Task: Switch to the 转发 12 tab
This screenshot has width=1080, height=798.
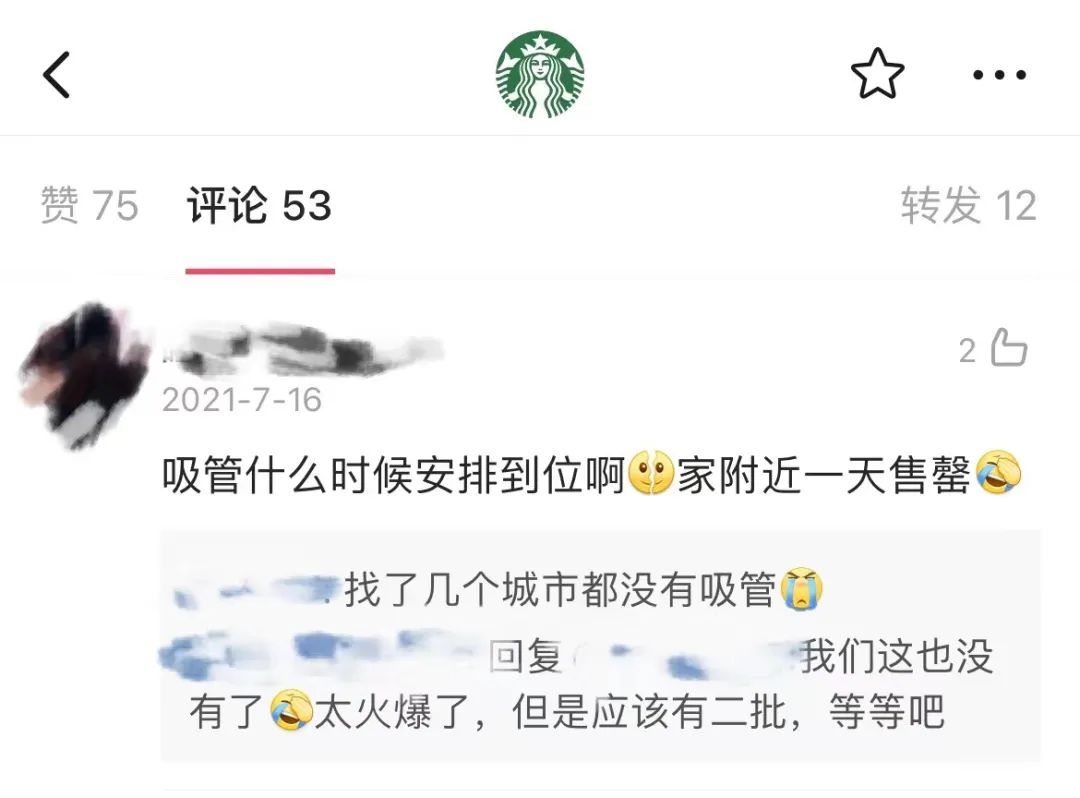Action: tap(968, 206)
